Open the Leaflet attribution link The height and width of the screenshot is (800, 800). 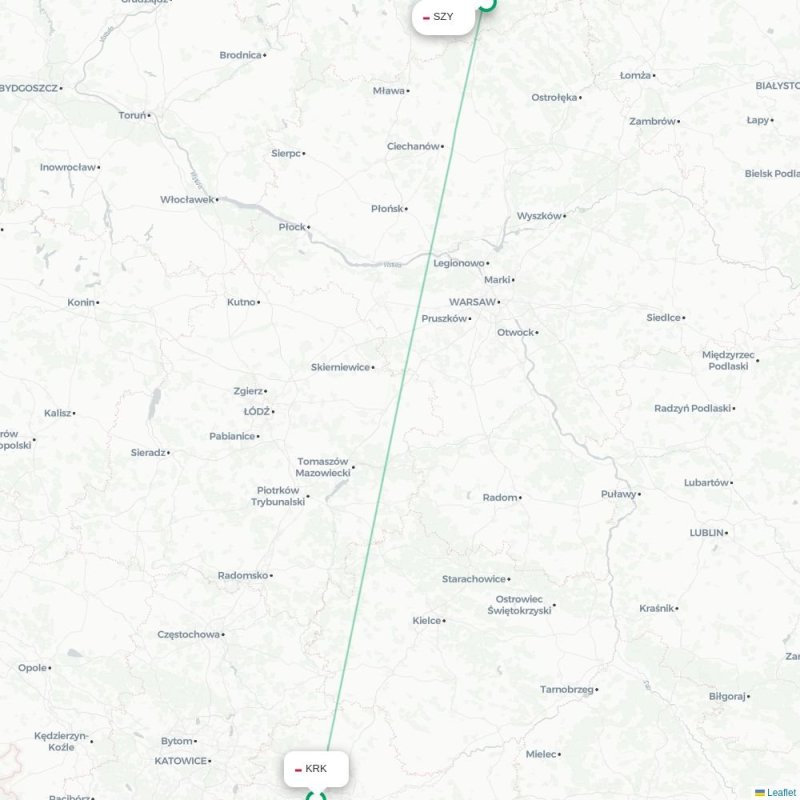(x=781, y=792)
